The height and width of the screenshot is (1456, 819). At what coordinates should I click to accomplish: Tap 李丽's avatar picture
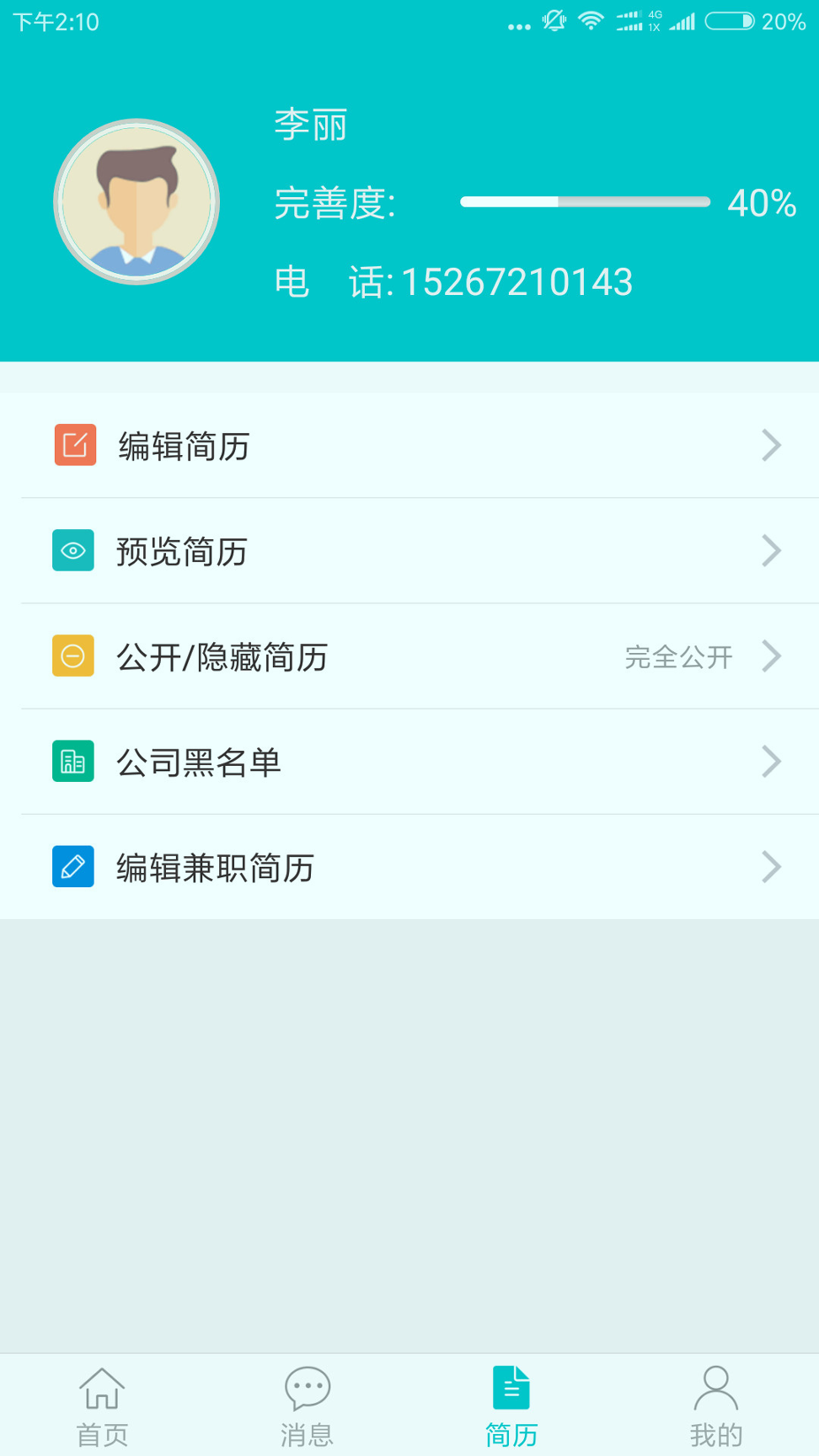(136, 202)
